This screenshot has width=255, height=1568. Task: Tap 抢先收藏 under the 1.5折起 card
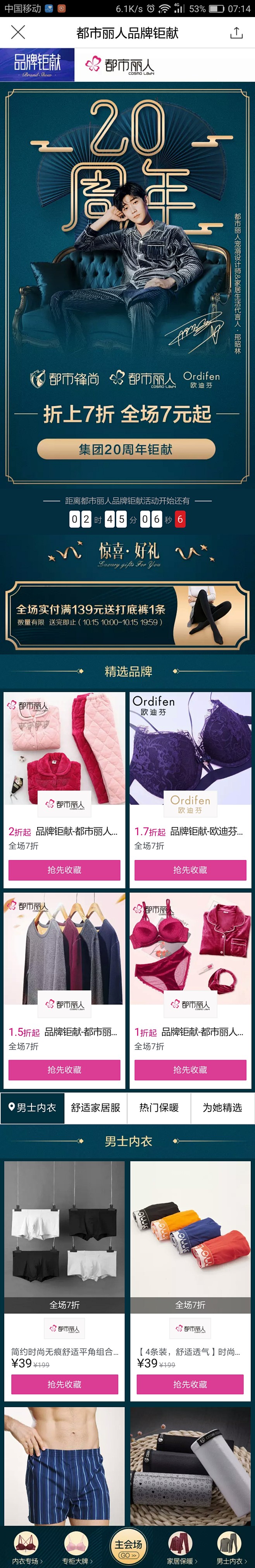[x=64, y=1069]
